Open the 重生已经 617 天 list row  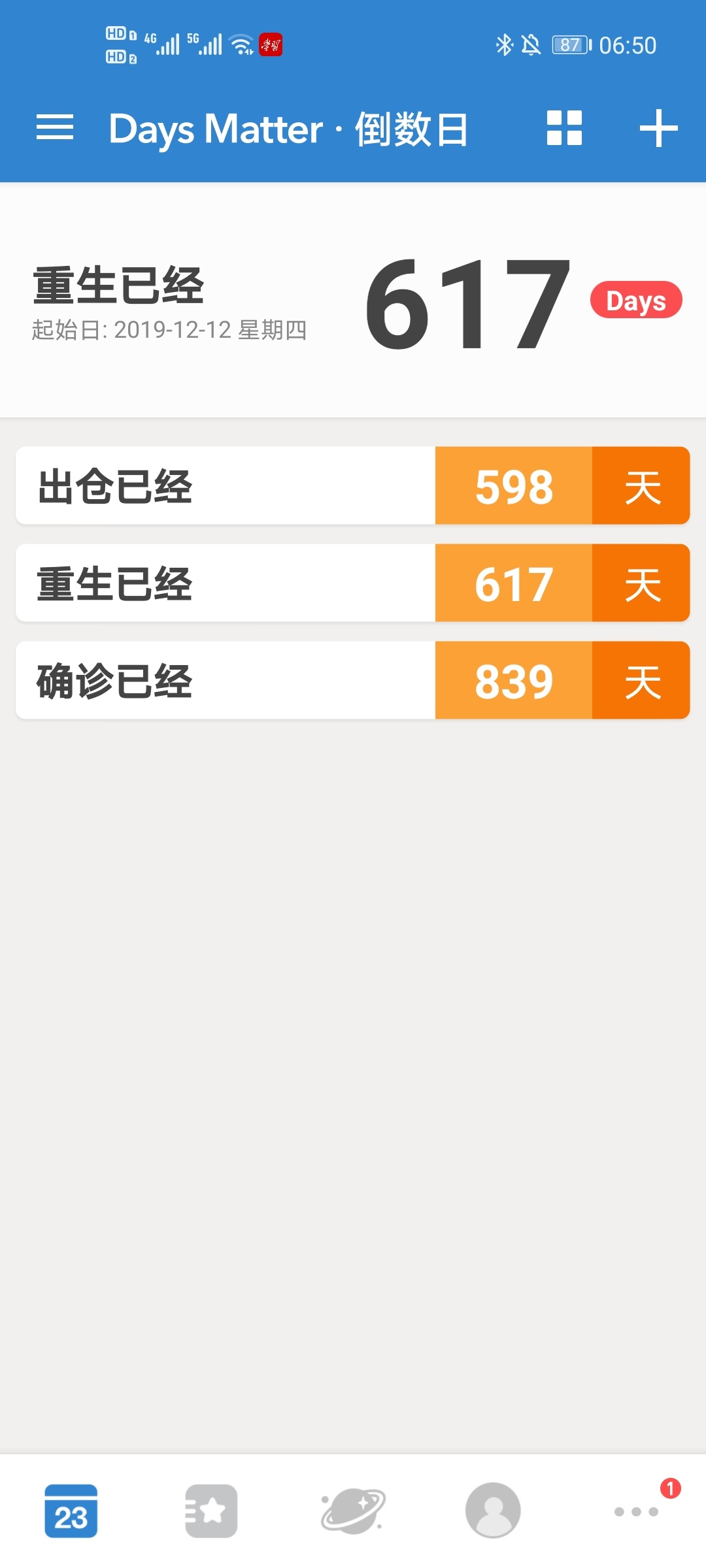353,583
